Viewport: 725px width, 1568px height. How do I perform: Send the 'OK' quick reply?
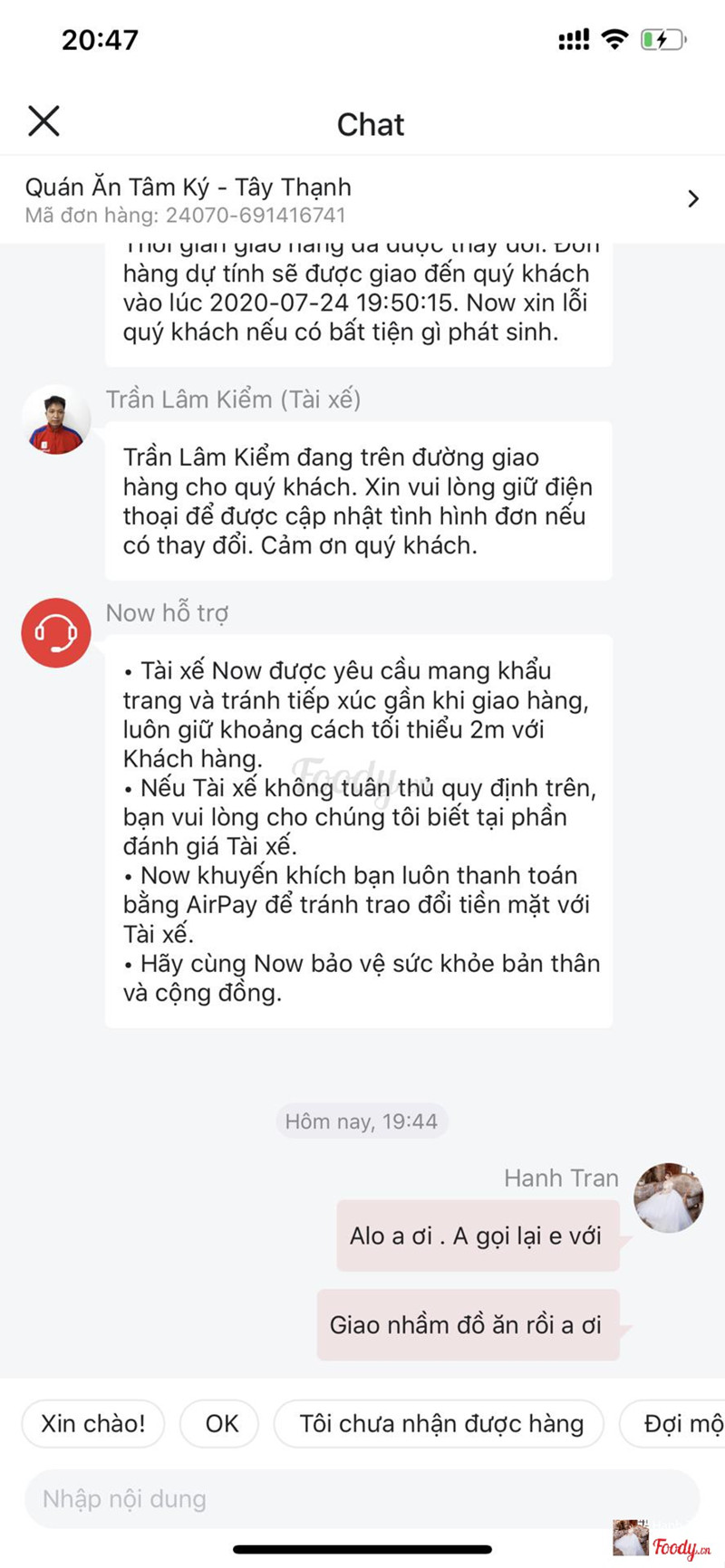pyautogui.click(x=221, y=1423)
